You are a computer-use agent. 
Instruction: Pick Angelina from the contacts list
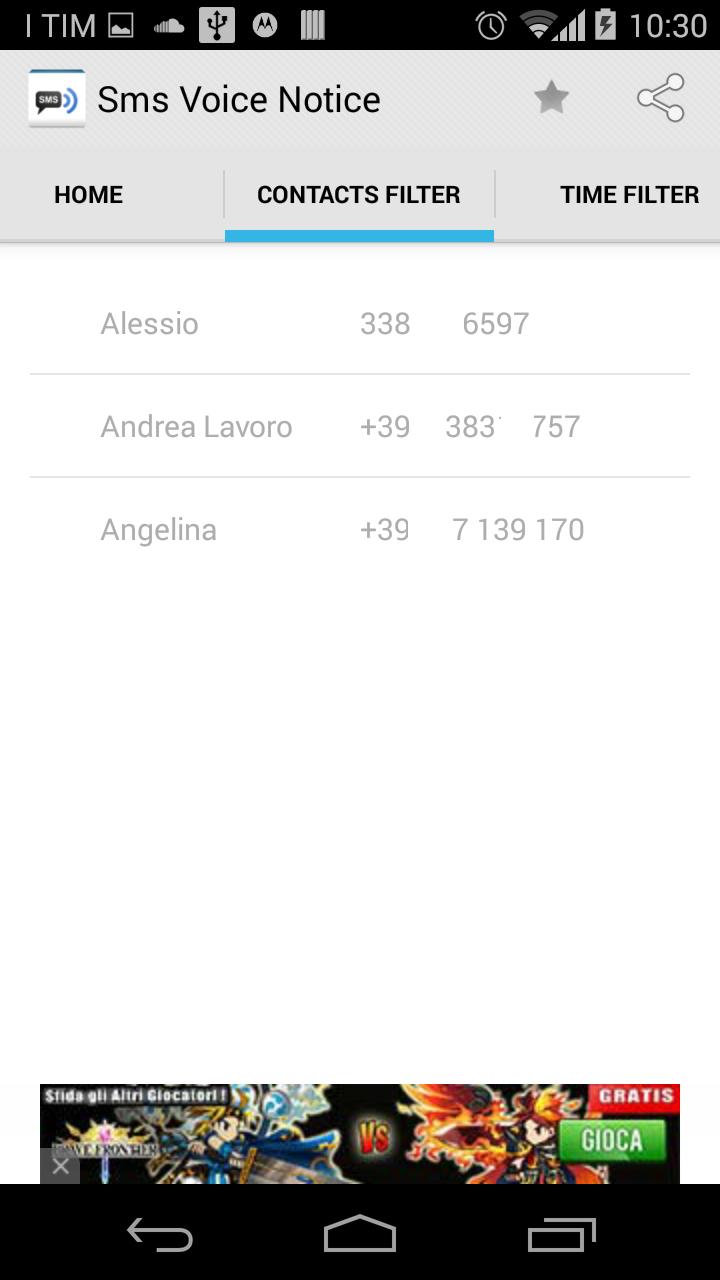coord(359,530)
